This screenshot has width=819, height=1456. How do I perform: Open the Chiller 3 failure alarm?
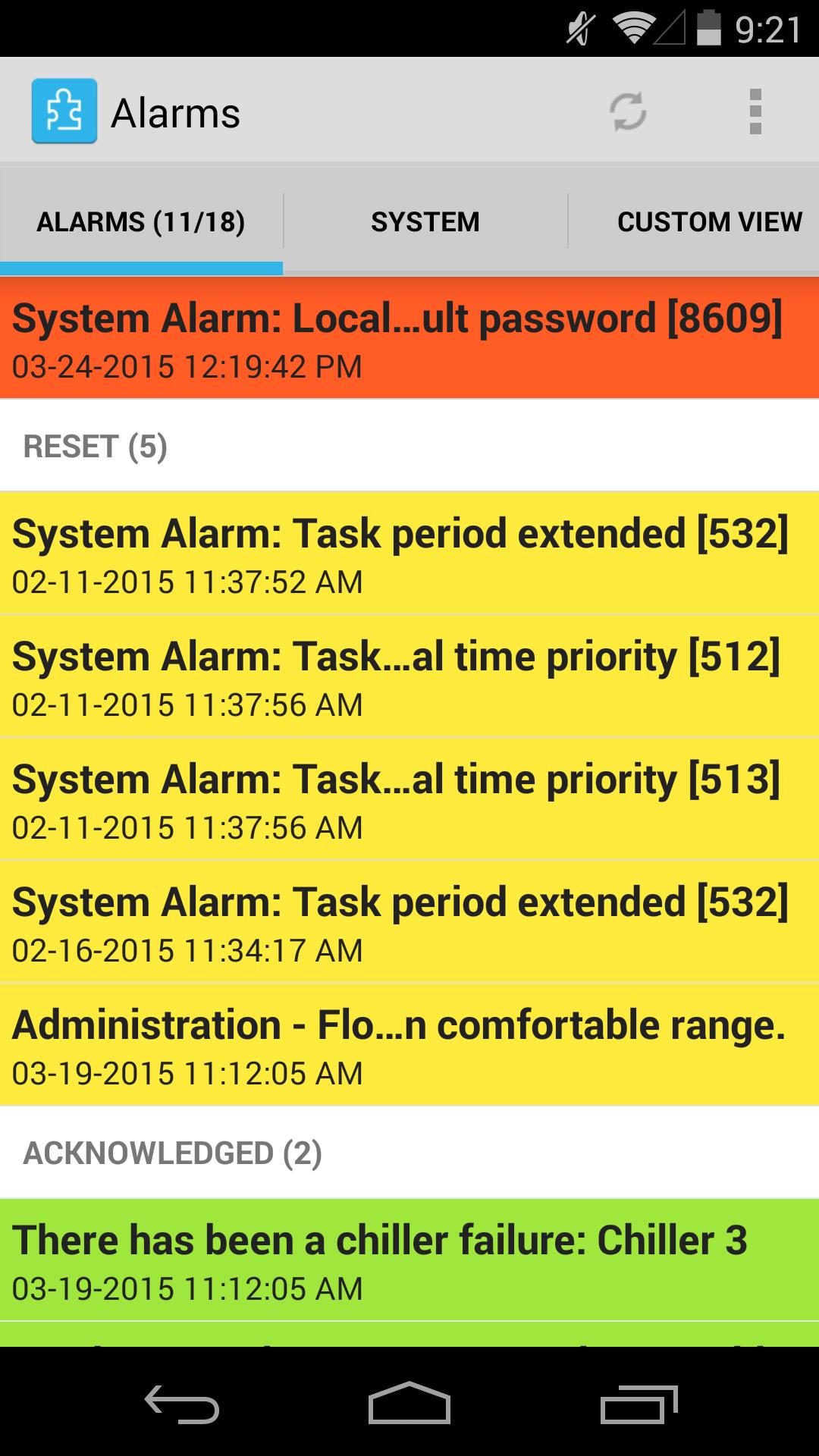pos(409,1260)
